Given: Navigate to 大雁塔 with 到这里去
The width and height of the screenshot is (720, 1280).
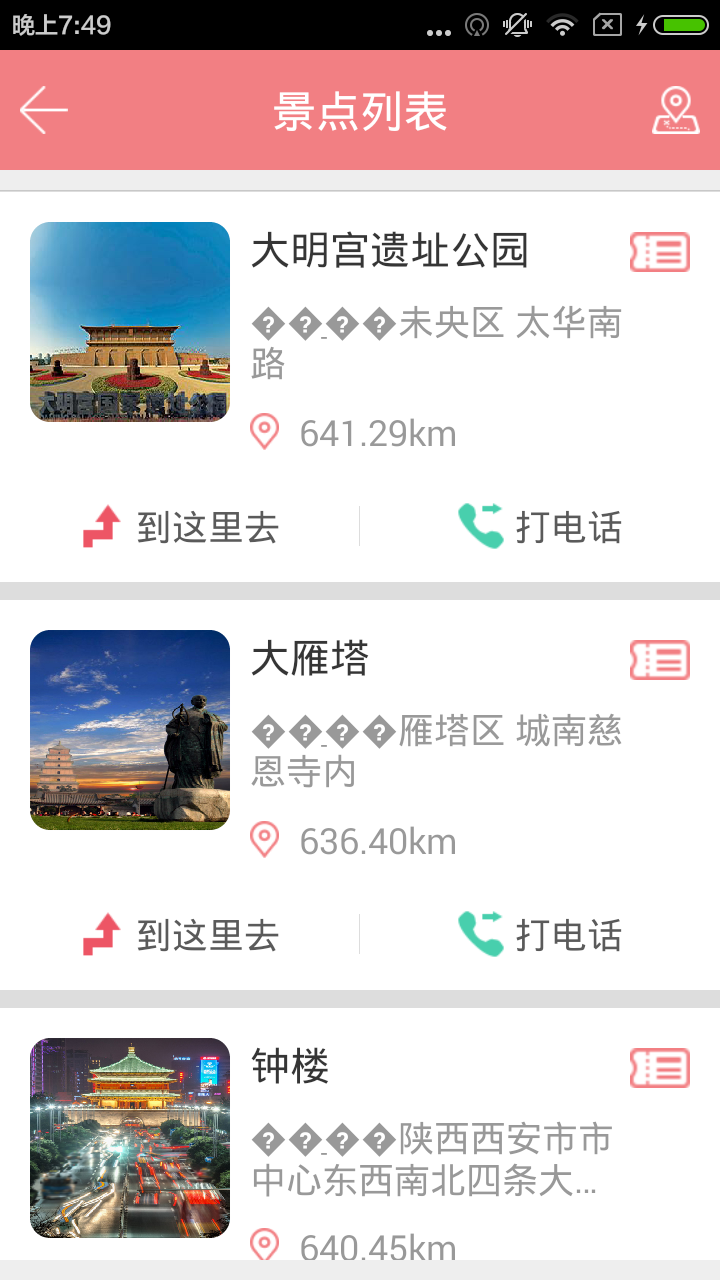Looking at the screenshot, I should (181, 935).
